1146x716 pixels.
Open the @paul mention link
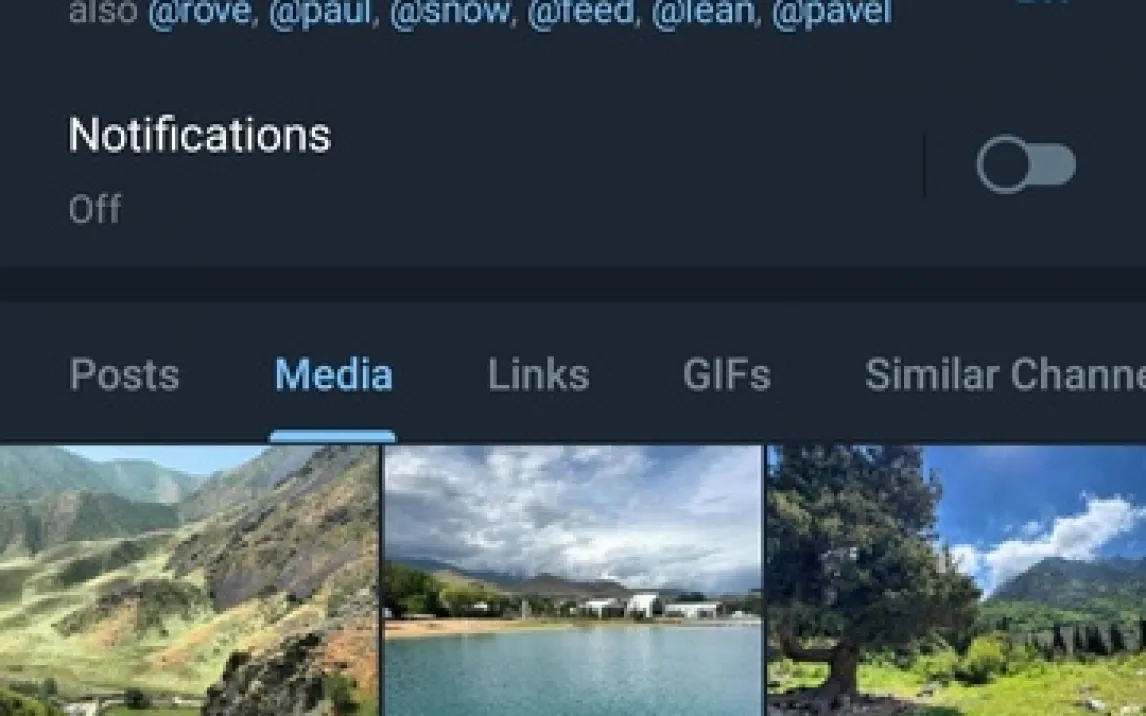(x=322, y=13)
